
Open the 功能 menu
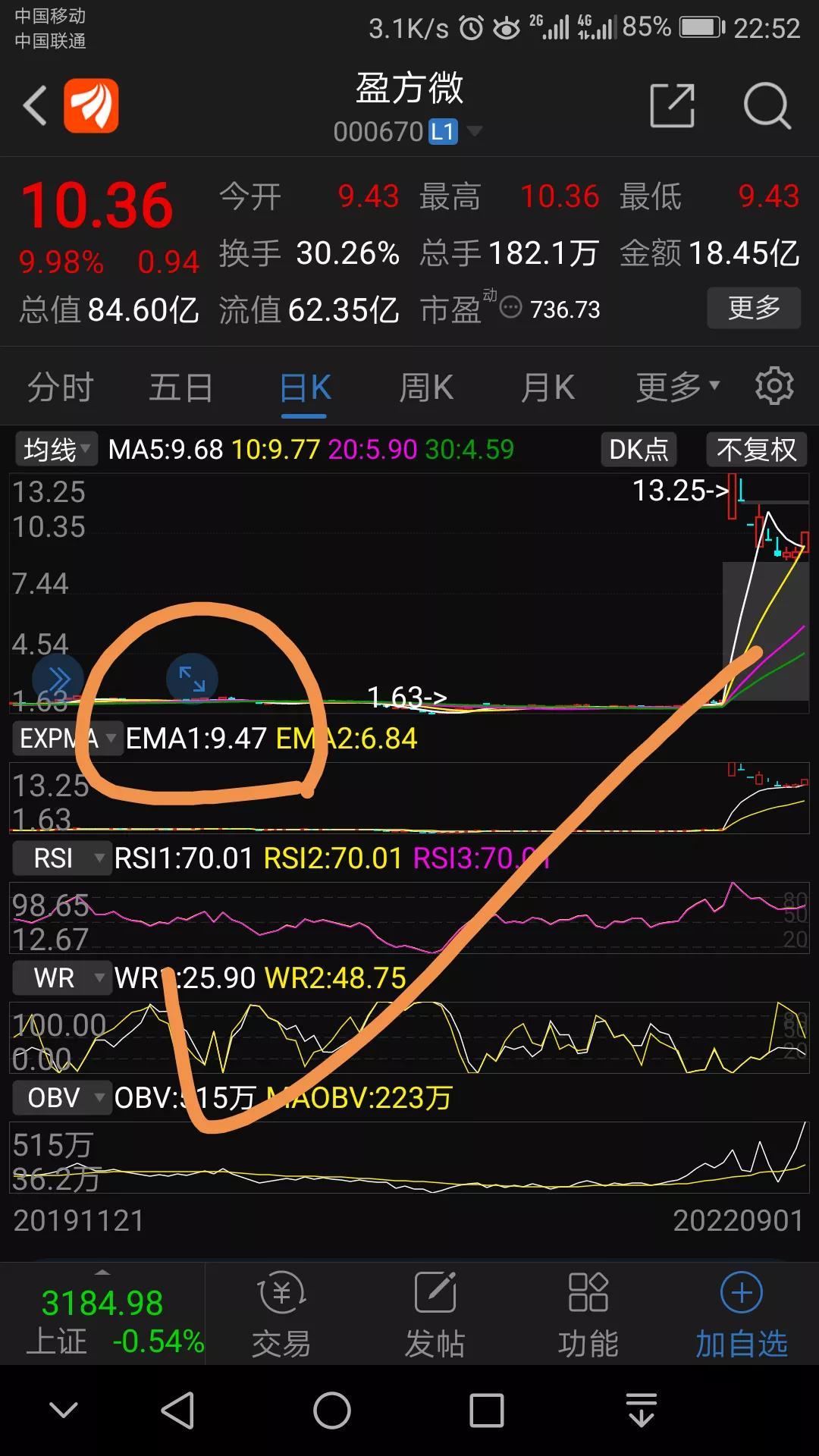pyautogui.click(x=588, y=1315)
